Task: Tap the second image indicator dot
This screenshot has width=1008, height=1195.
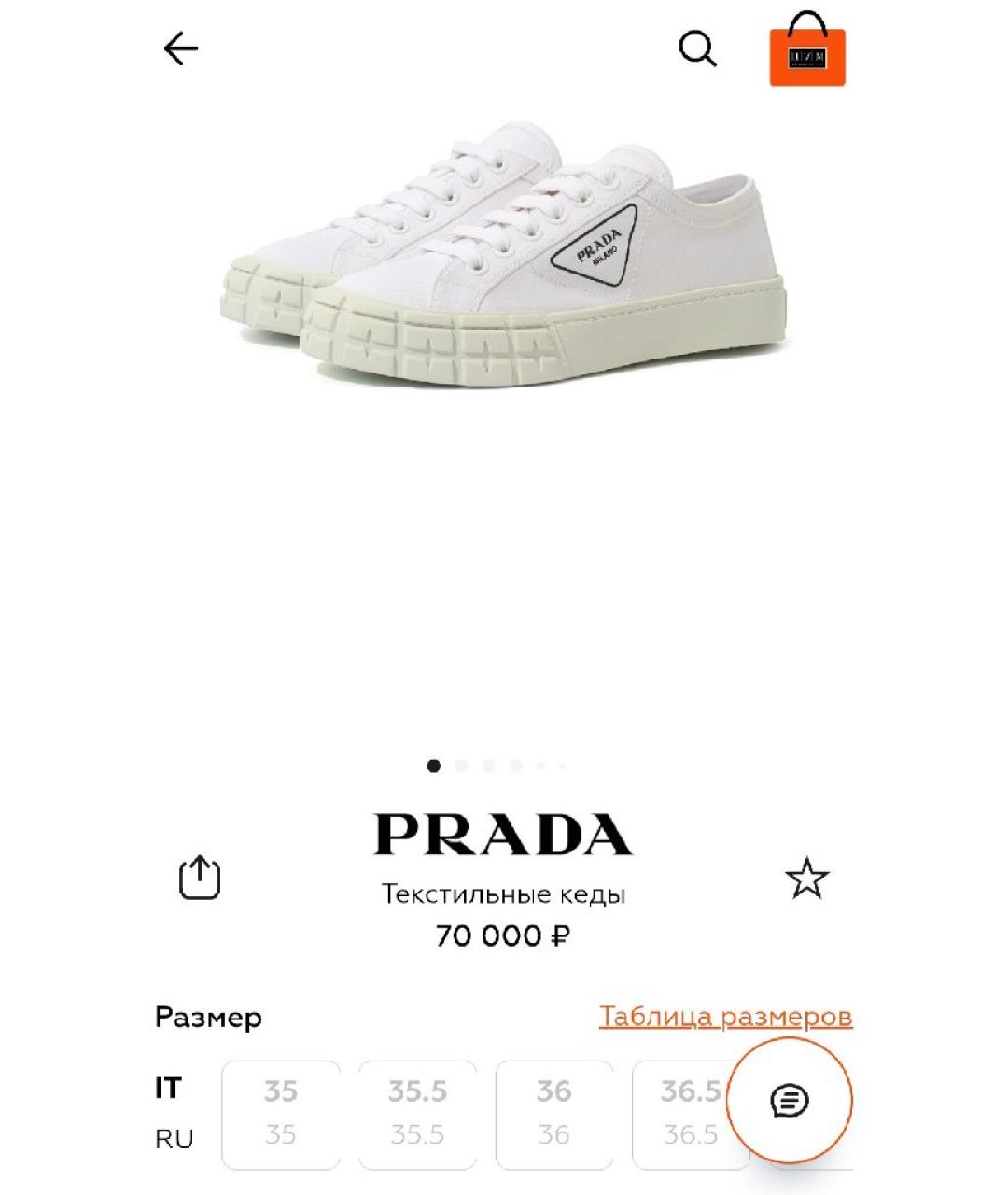Action: (x=460, y=766)
